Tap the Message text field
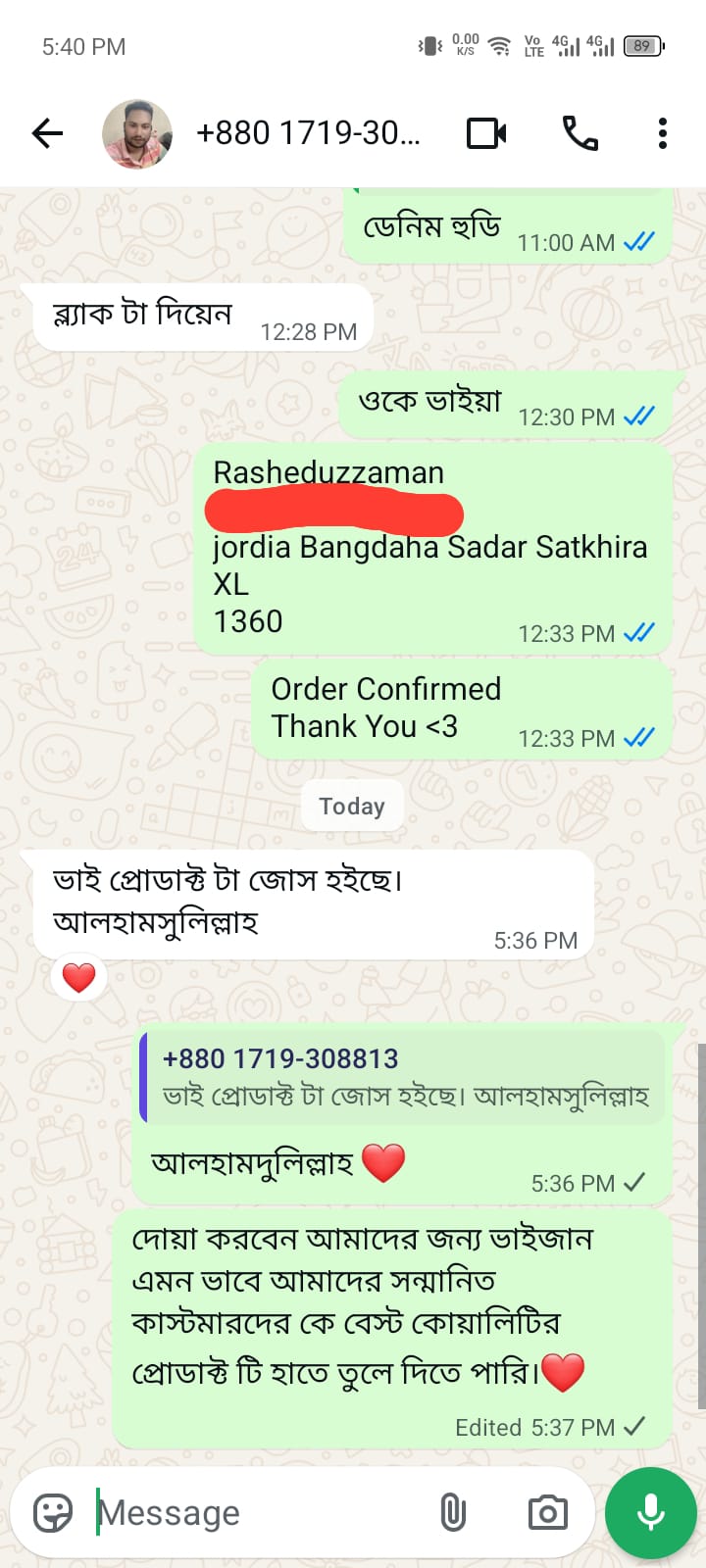Viewport: 706px width, 1568px height. pos(260,1513)
